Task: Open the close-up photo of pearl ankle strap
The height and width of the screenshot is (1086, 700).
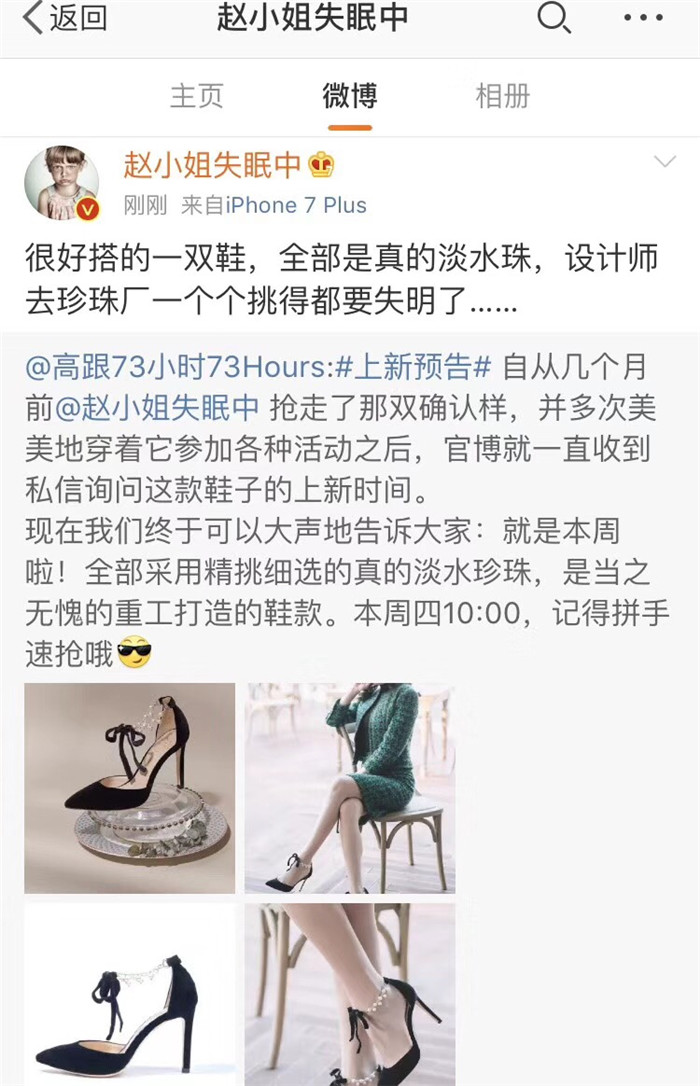Action: (x=350, y=993)
